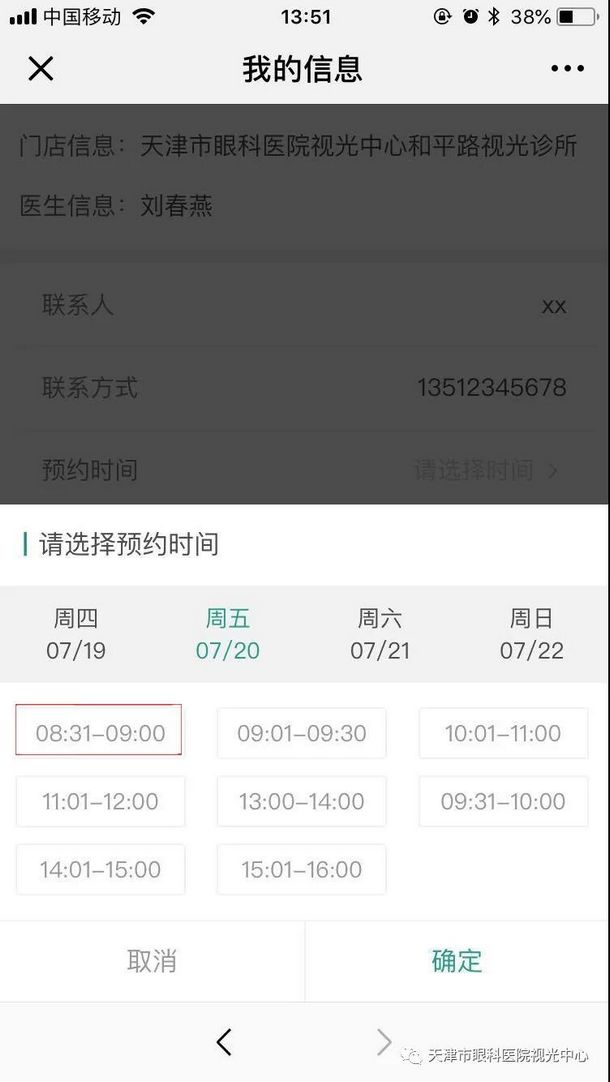
Task: Go back with the browser back arrow
Action: (x=224, y=1042)
